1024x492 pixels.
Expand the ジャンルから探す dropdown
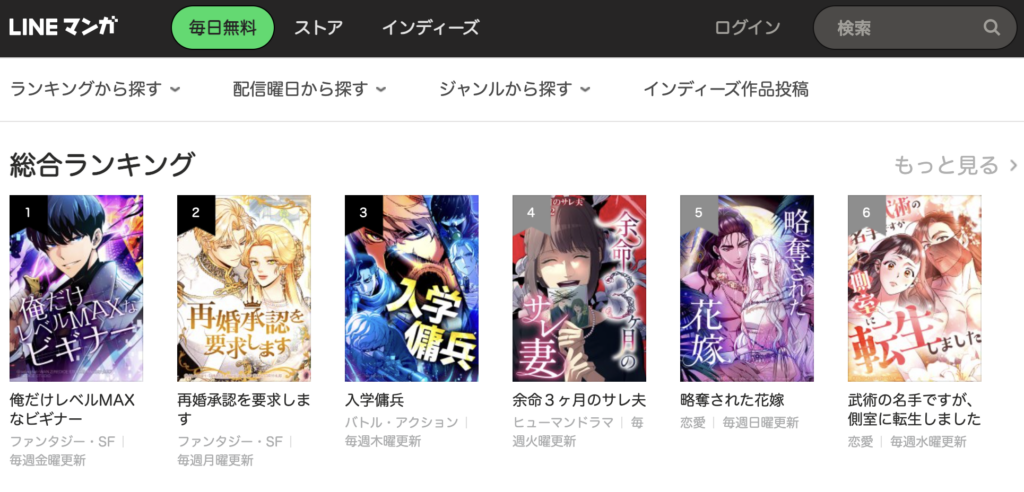coord(514,89)
